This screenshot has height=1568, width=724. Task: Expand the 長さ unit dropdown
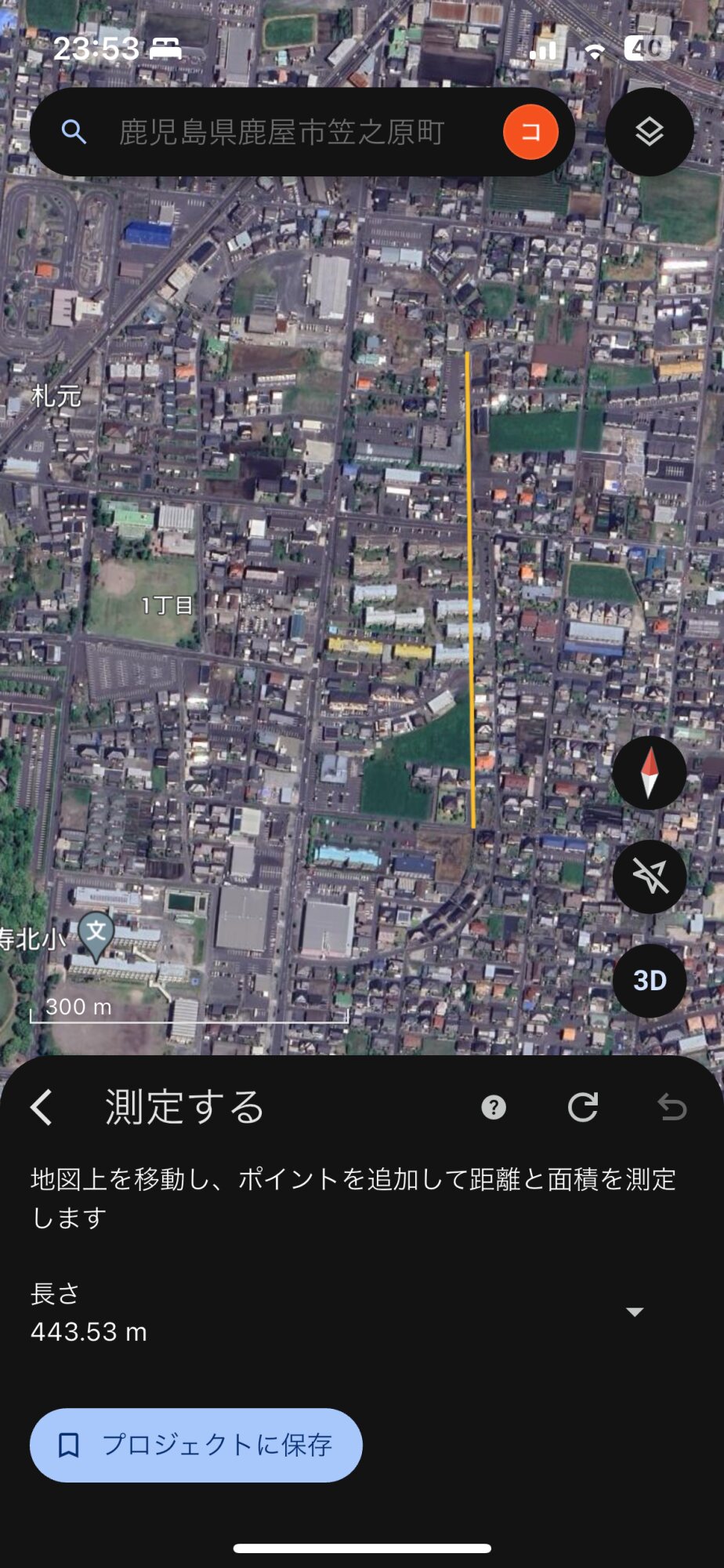point(635,1312)
